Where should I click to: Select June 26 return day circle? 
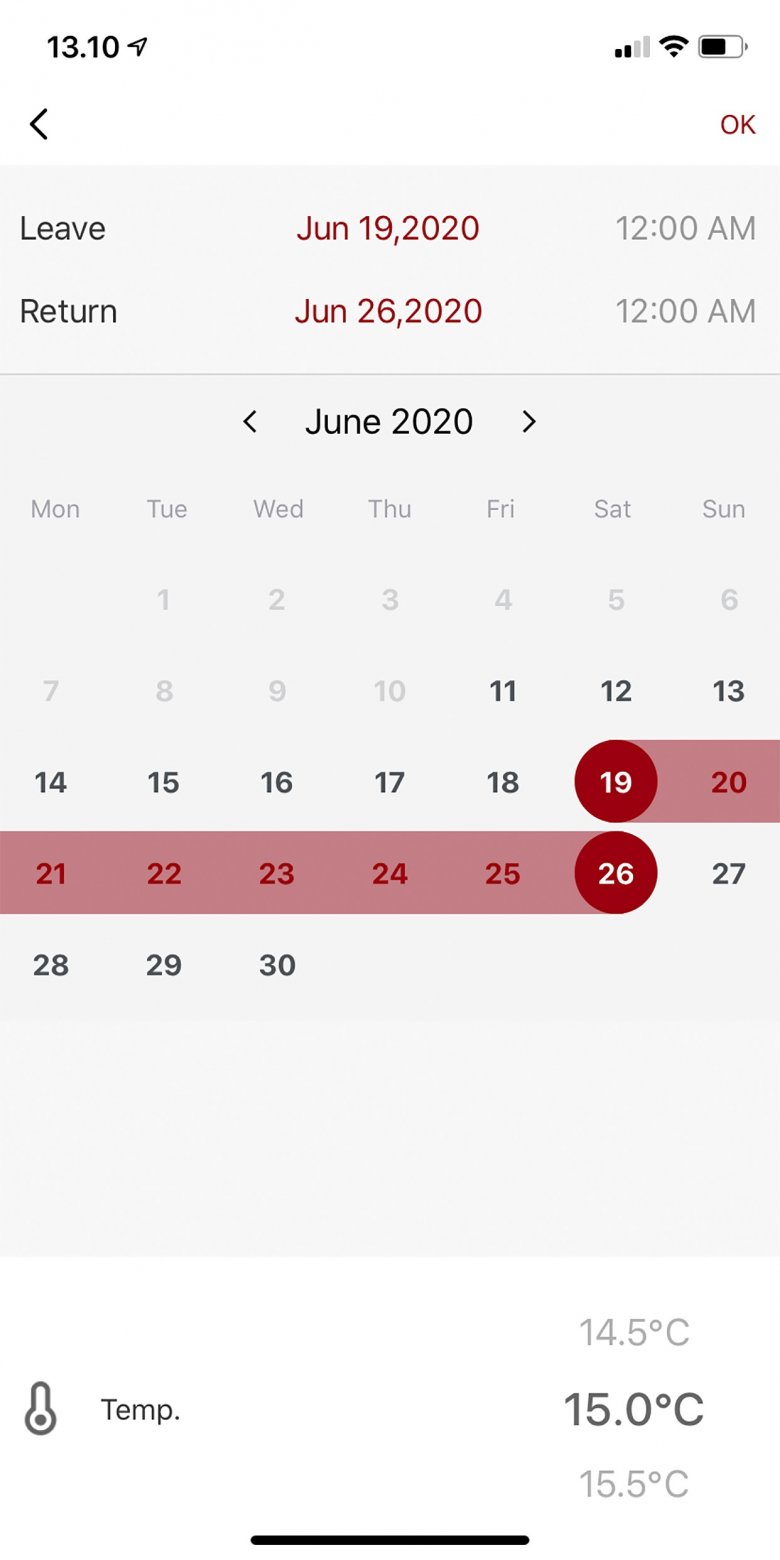616,873
